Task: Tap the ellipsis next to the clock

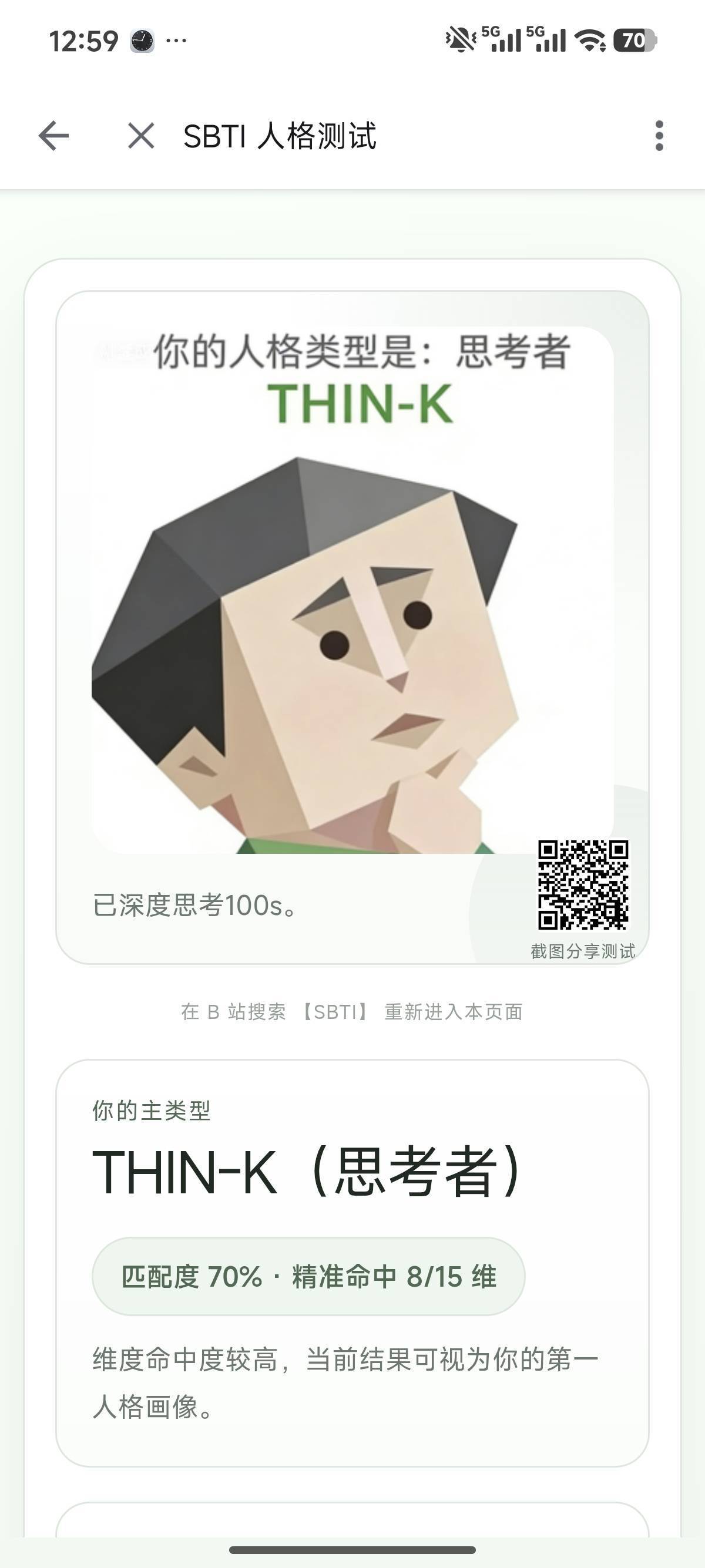Action: click(x=175, y=41)
